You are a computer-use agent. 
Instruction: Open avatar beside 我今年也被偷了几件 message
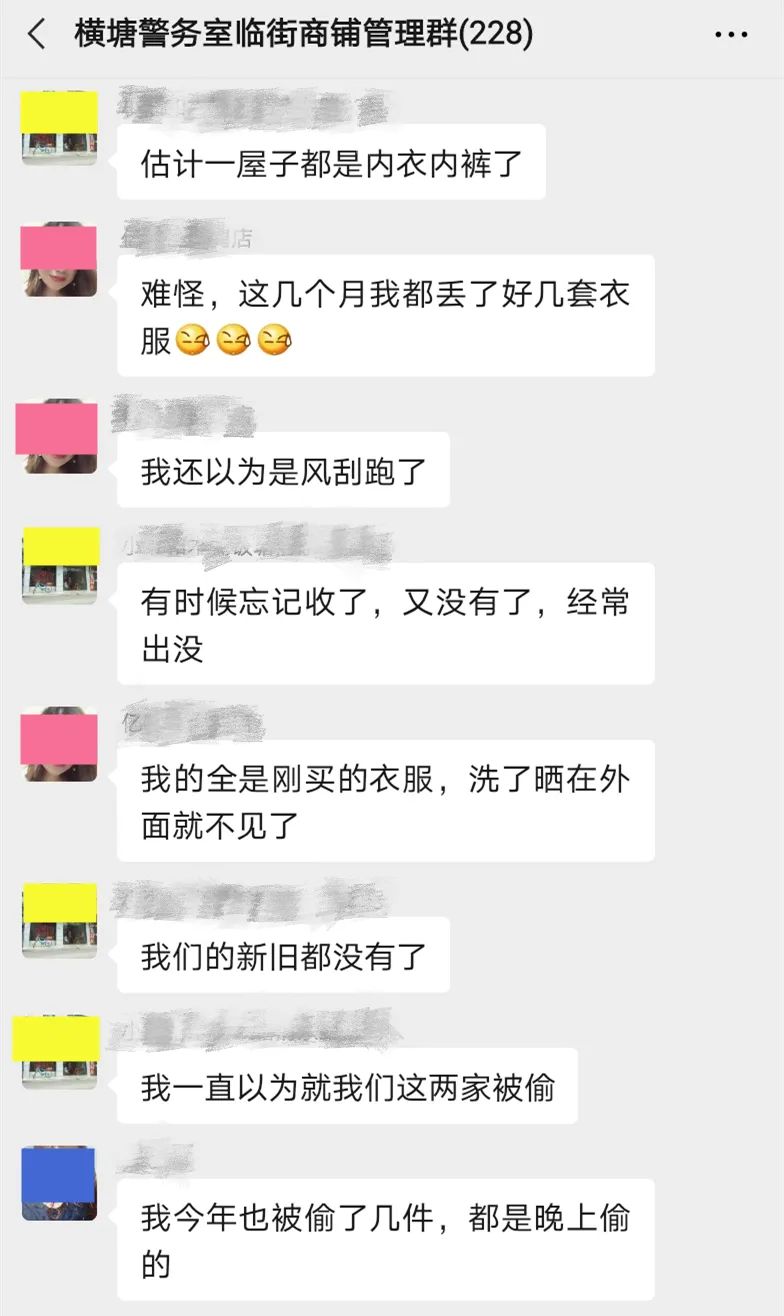59,1184
